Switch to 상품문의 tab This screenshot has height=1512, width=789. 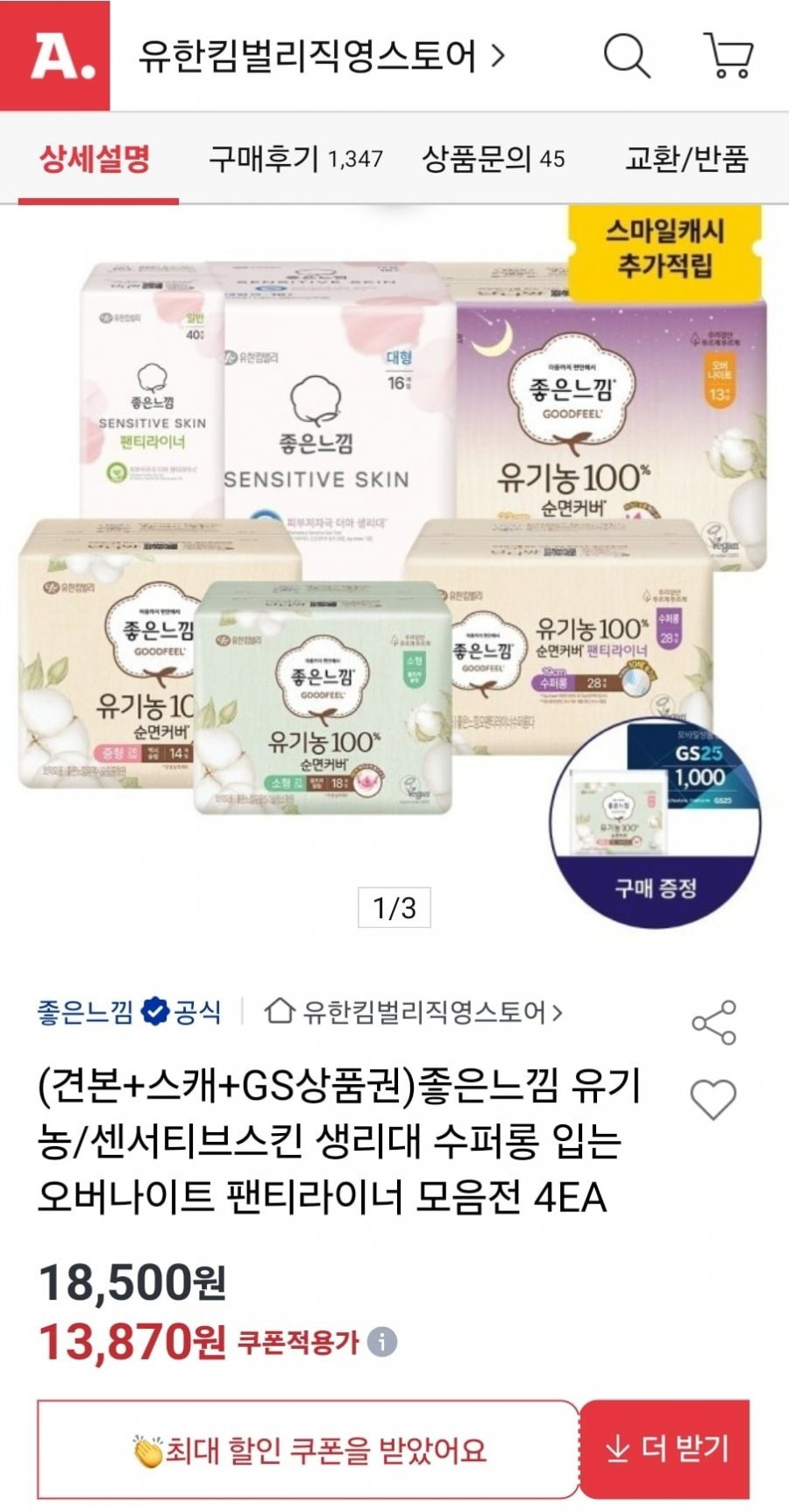point(494,159)
